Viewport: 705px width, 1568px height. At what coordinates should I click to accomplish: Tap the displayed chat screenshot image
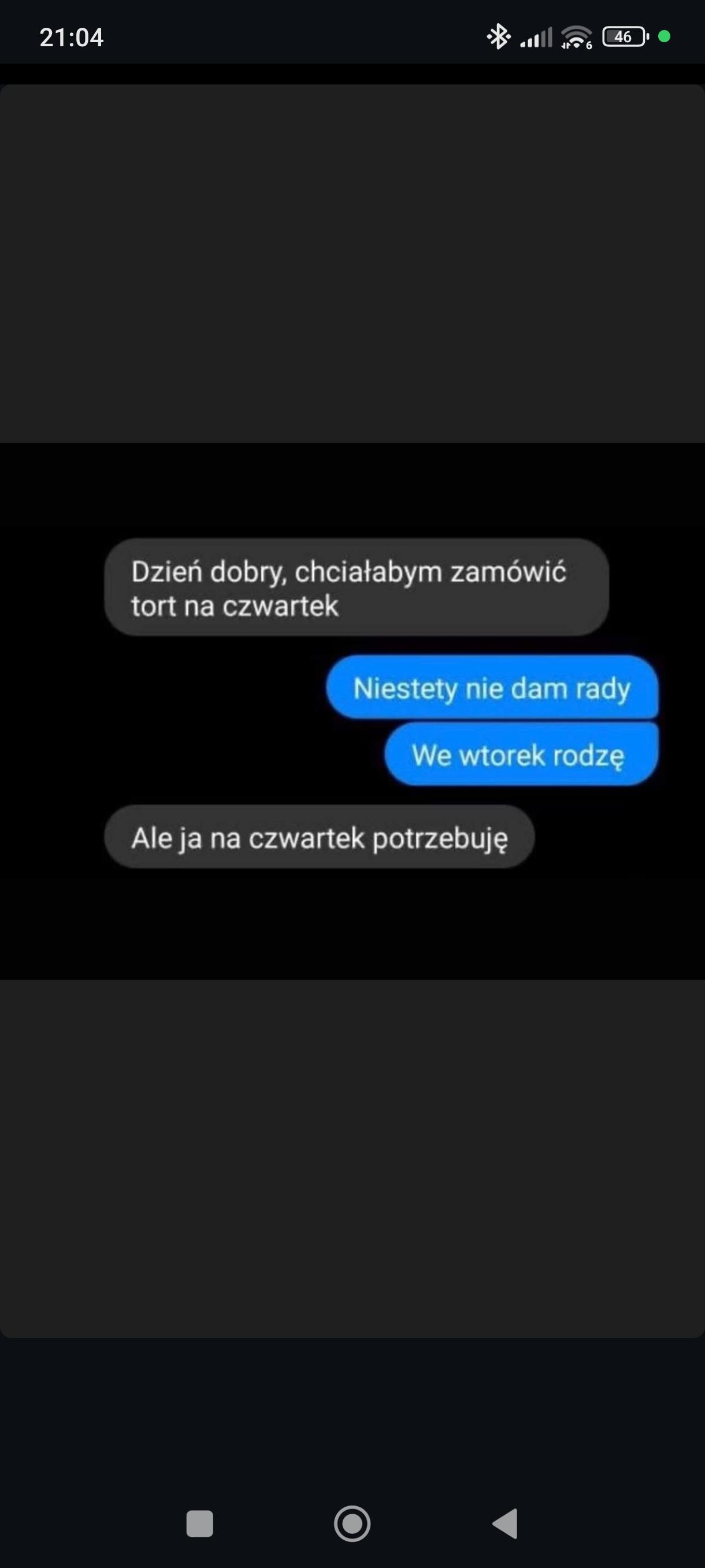pos(352,710)
